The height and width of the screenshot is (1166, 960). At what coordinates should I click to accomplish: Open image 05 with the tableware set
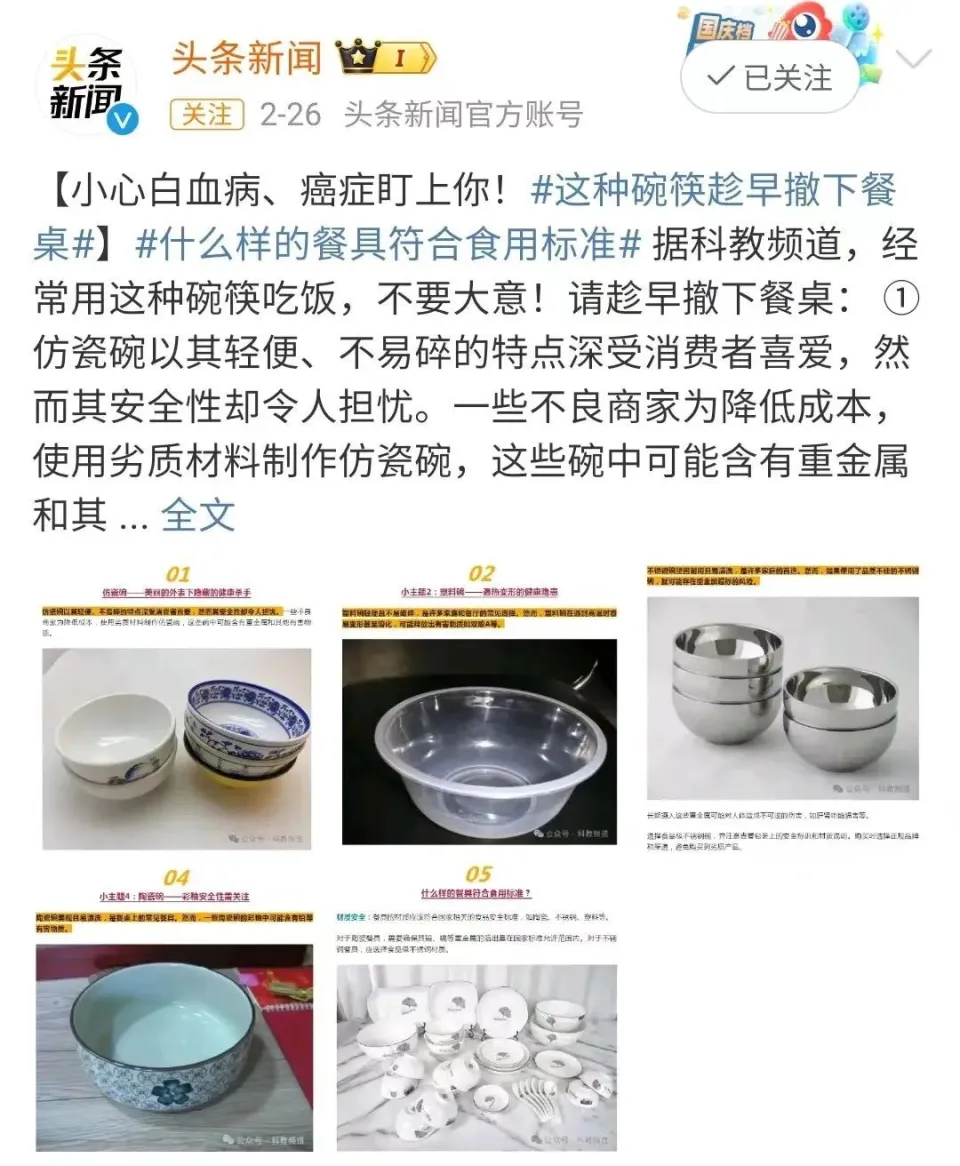point(480,1010)
